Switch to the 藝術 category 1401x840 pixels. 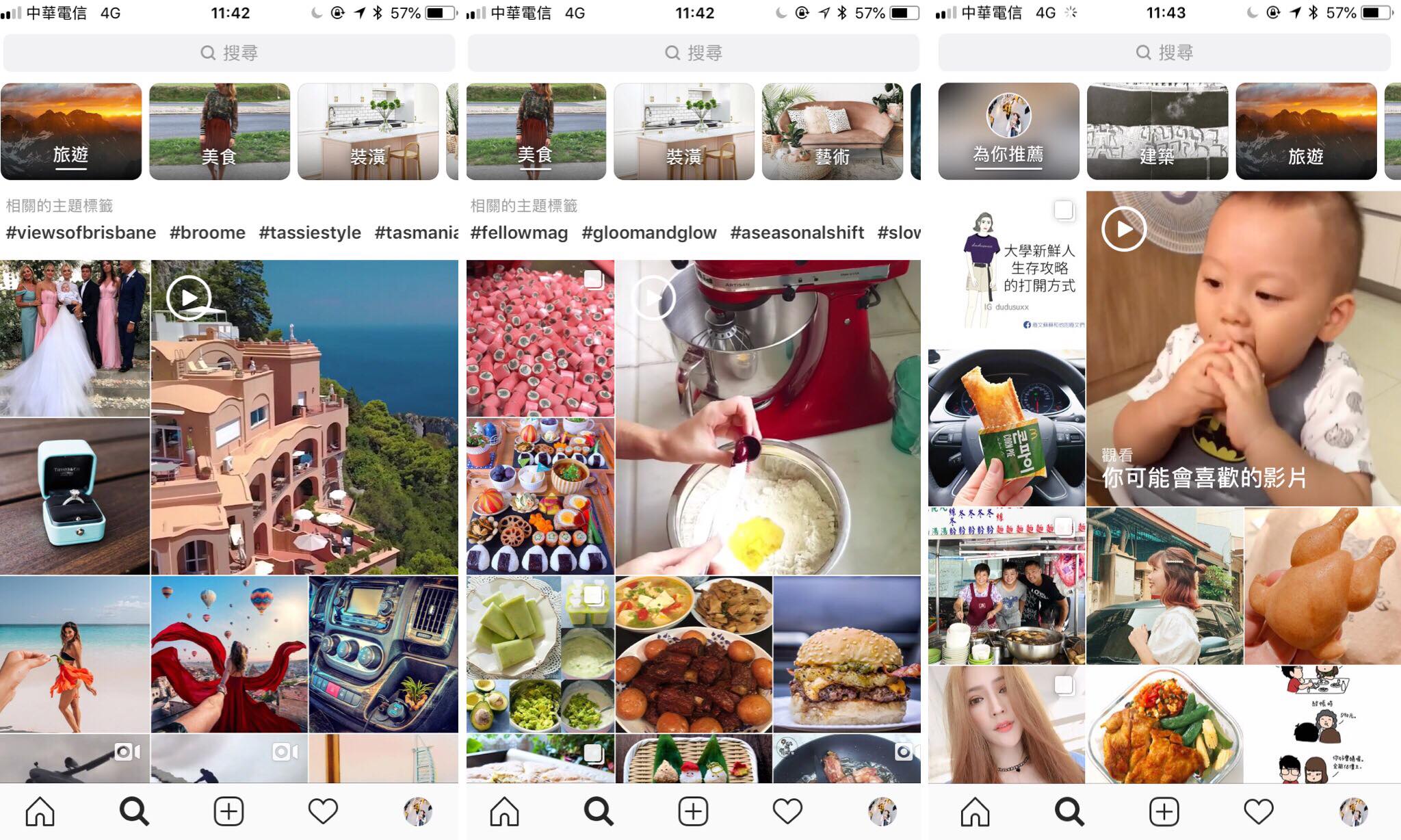coord(832,132)
